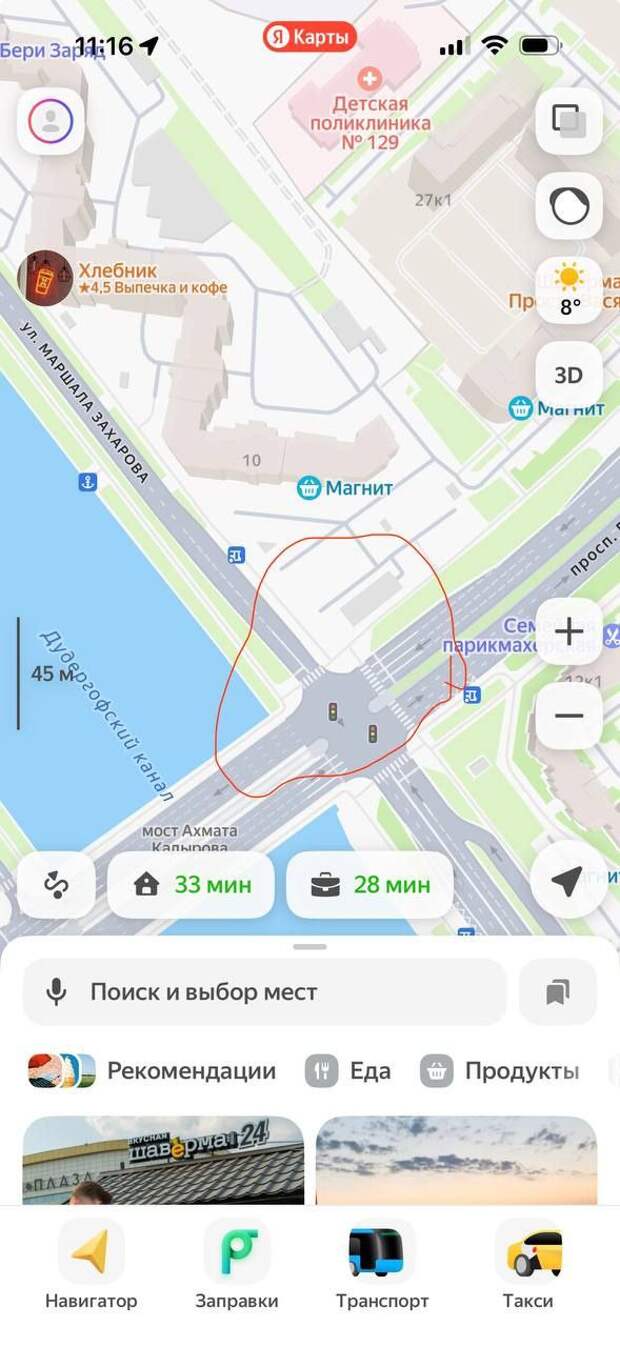
Task: Tap the search field 'Поиск и выбор мест'
Action: tap(265, 992)
